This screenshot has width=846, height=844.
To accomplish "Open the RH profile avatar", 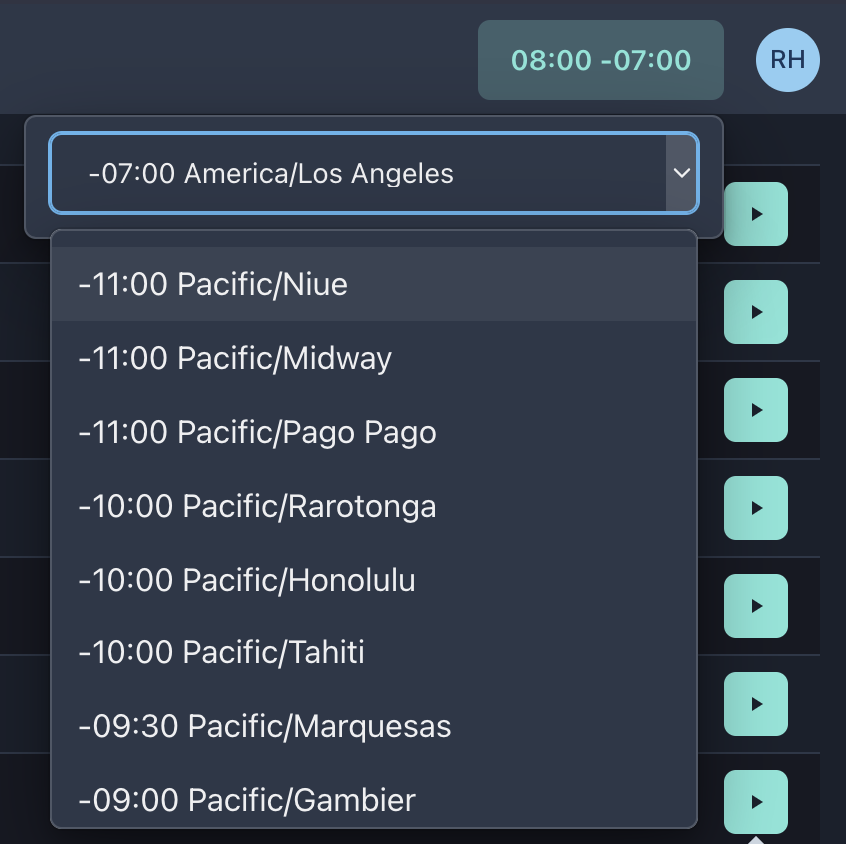I will 787,60.
